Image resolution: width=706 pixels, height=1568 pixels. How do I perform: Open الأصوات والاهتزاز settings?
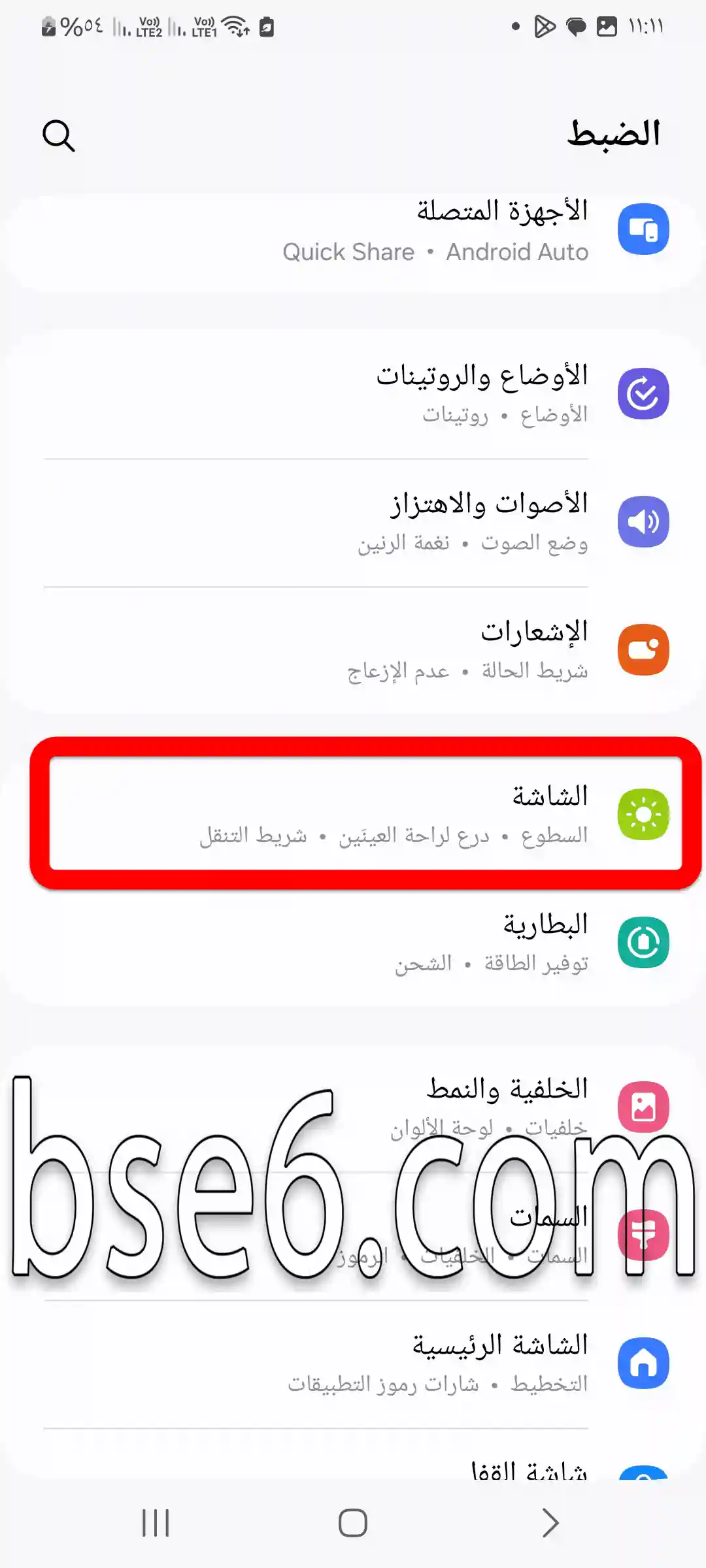point(353,522)
